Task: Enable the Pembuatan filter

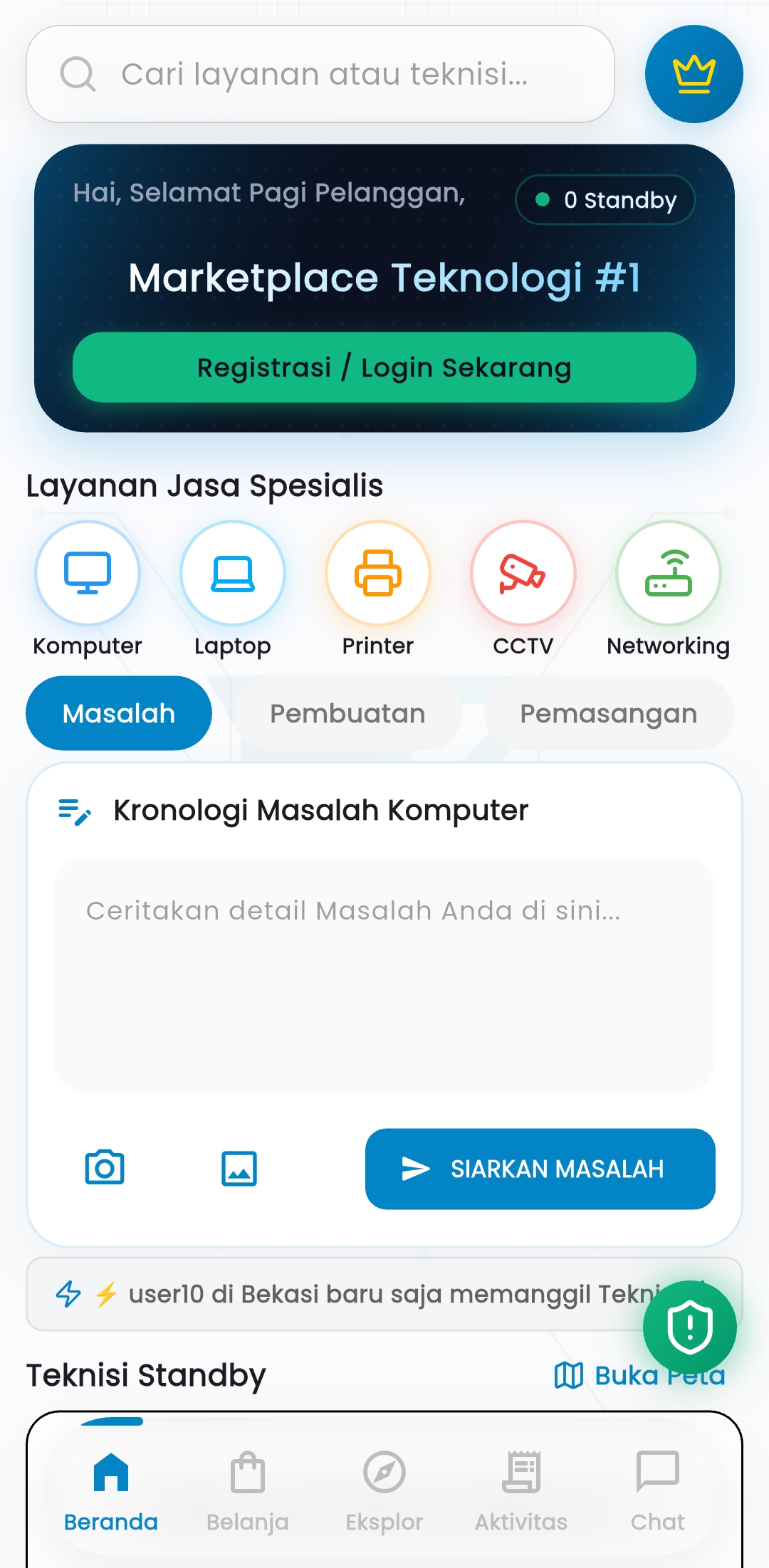Action: [x=347, y=712]
